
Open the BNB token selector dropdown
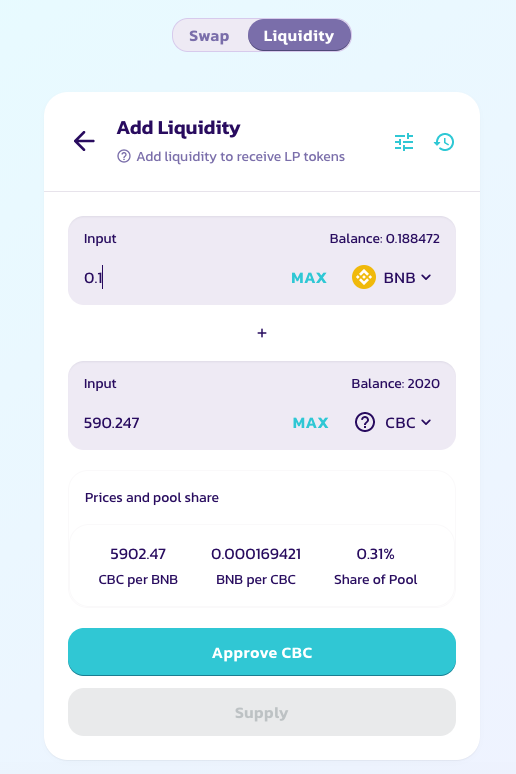click(x=392, y=277)
